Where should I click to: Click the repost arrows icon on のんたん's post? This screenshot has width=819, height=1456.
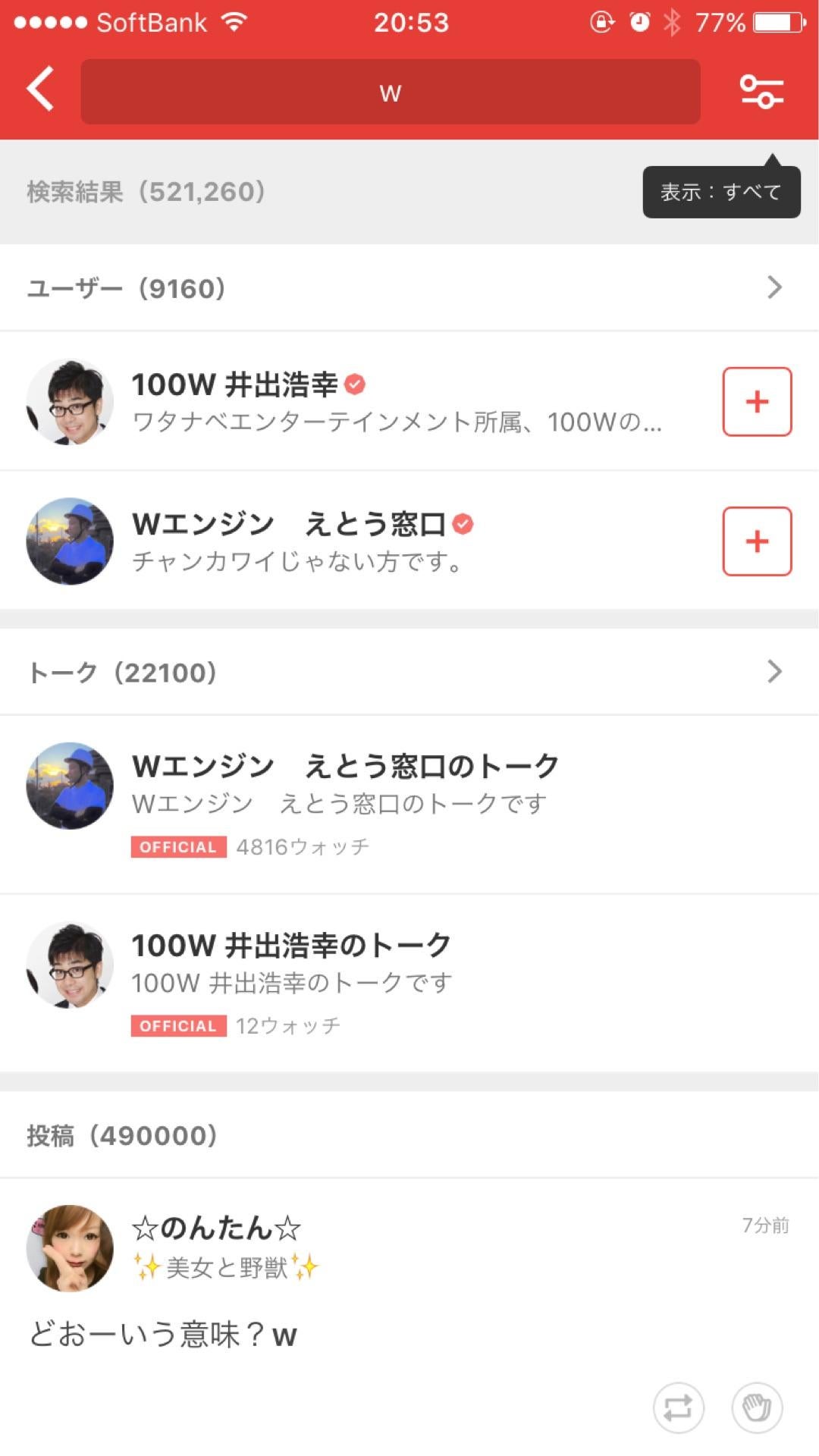677,1407
